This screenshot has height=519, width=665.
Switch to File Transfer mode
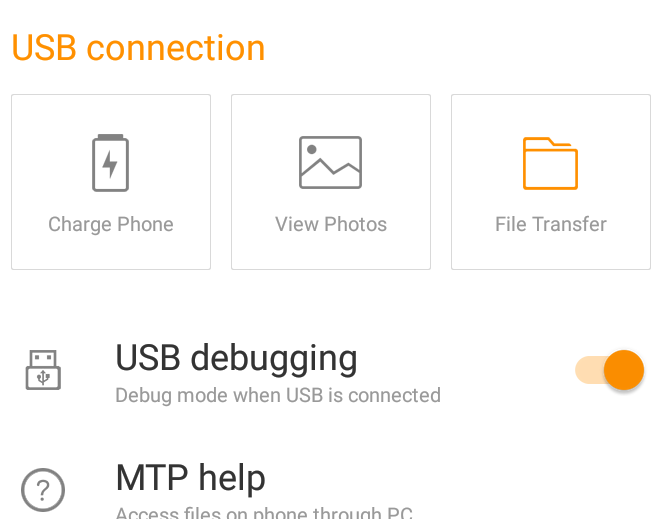(x=551, y=182)
